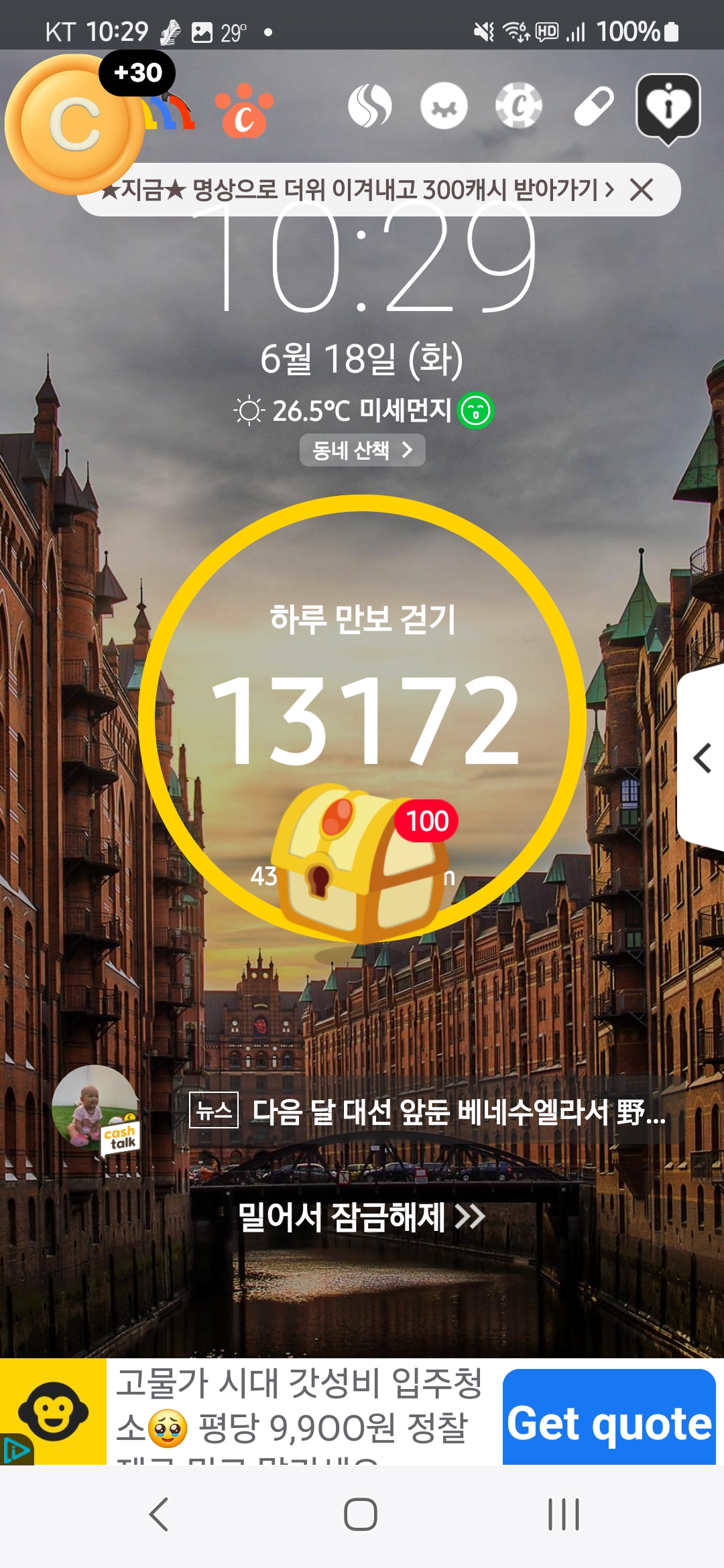Image resolution: width=724 pixels, height=1568 pixels.
Task: Open the pill capsule icon
Action: pos(594,106)
